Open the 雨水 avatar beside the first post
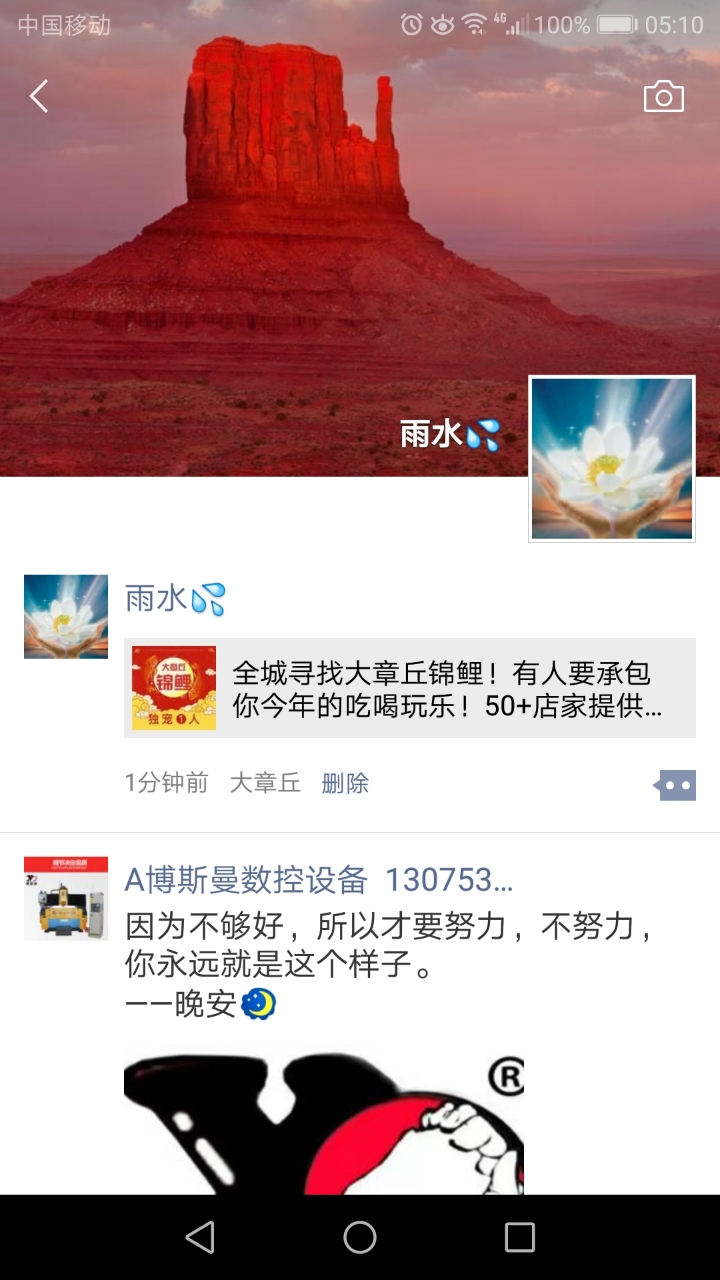The width and height of the screenshot is (720, 1280). (66, 616)
